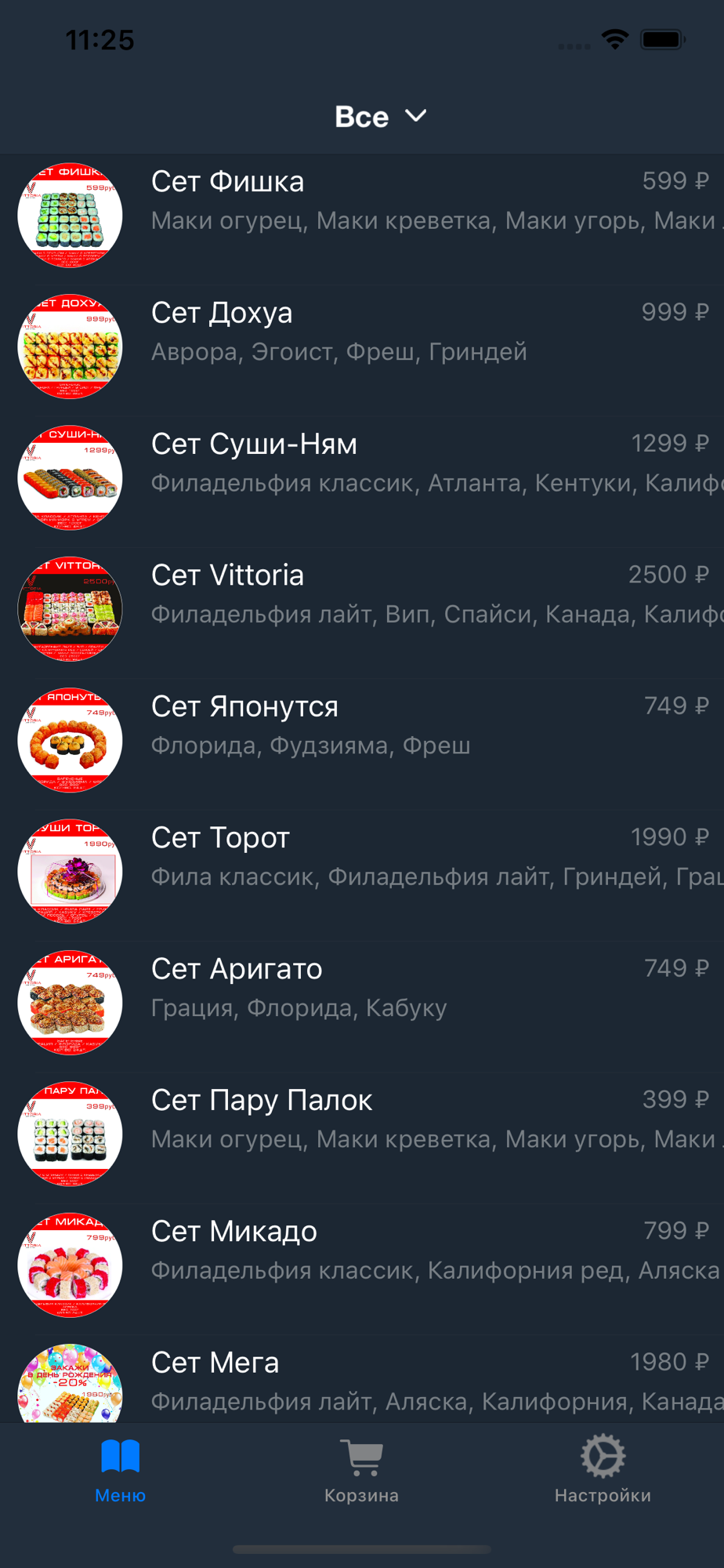Open the Сет Мега item
This screenshot has height=1568, width=724.
(x=362, y=1379)
